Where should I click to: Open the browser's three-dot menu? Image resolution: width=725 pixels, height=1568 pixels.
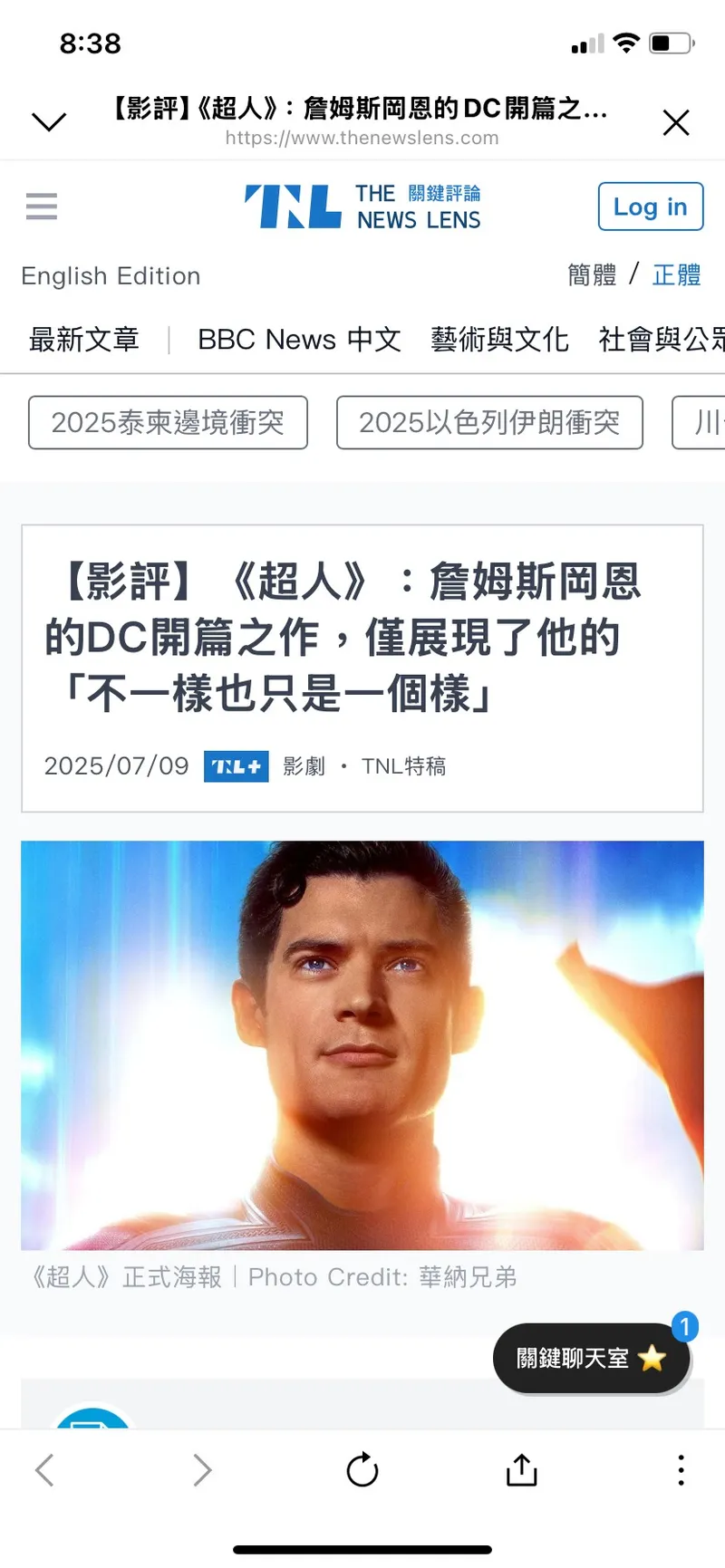click(681, 1469)
